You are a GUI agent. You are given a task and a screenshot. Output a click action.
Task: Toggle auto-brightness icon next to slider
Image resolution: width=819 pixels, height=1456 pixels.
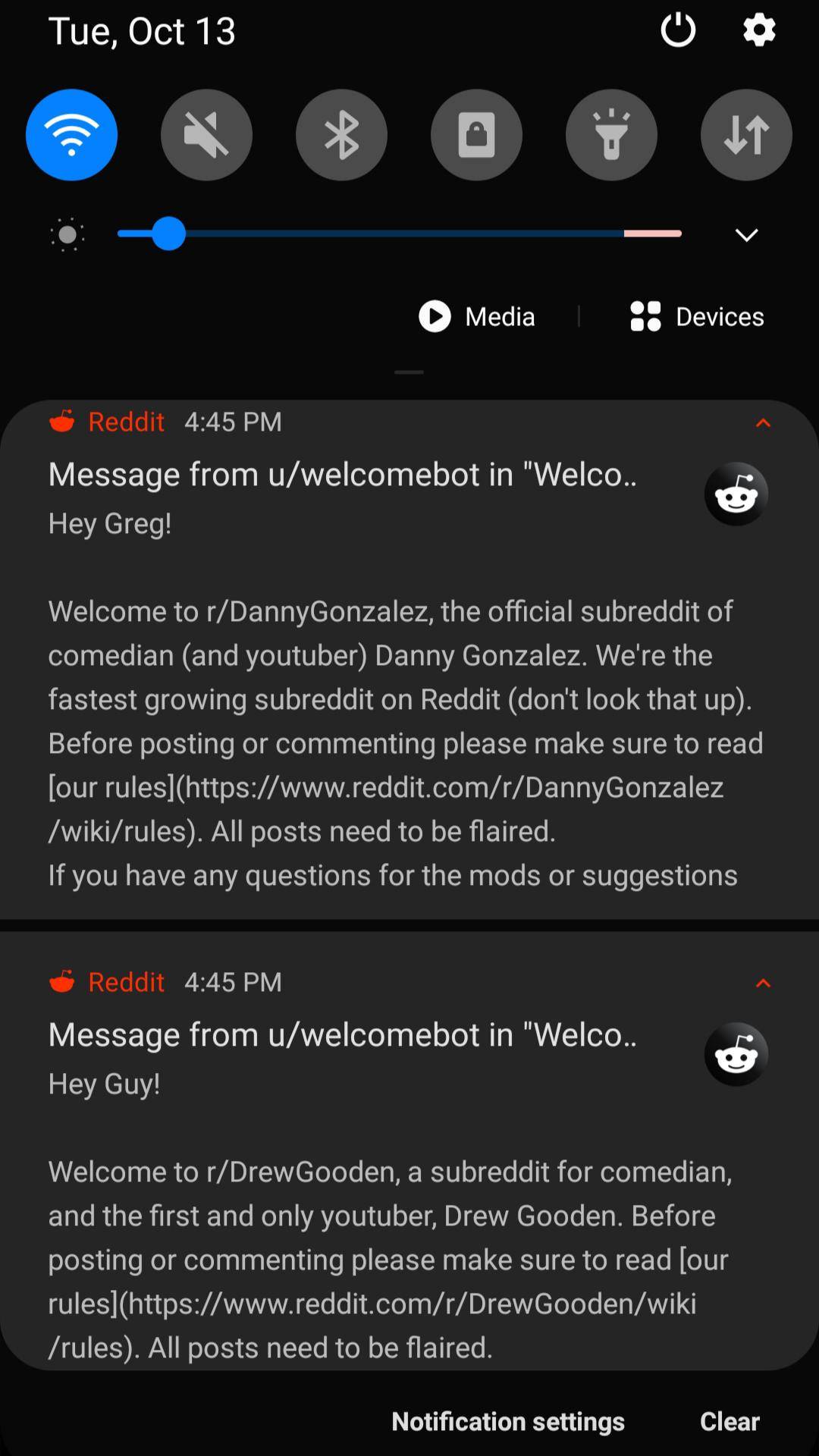point(67,234)
